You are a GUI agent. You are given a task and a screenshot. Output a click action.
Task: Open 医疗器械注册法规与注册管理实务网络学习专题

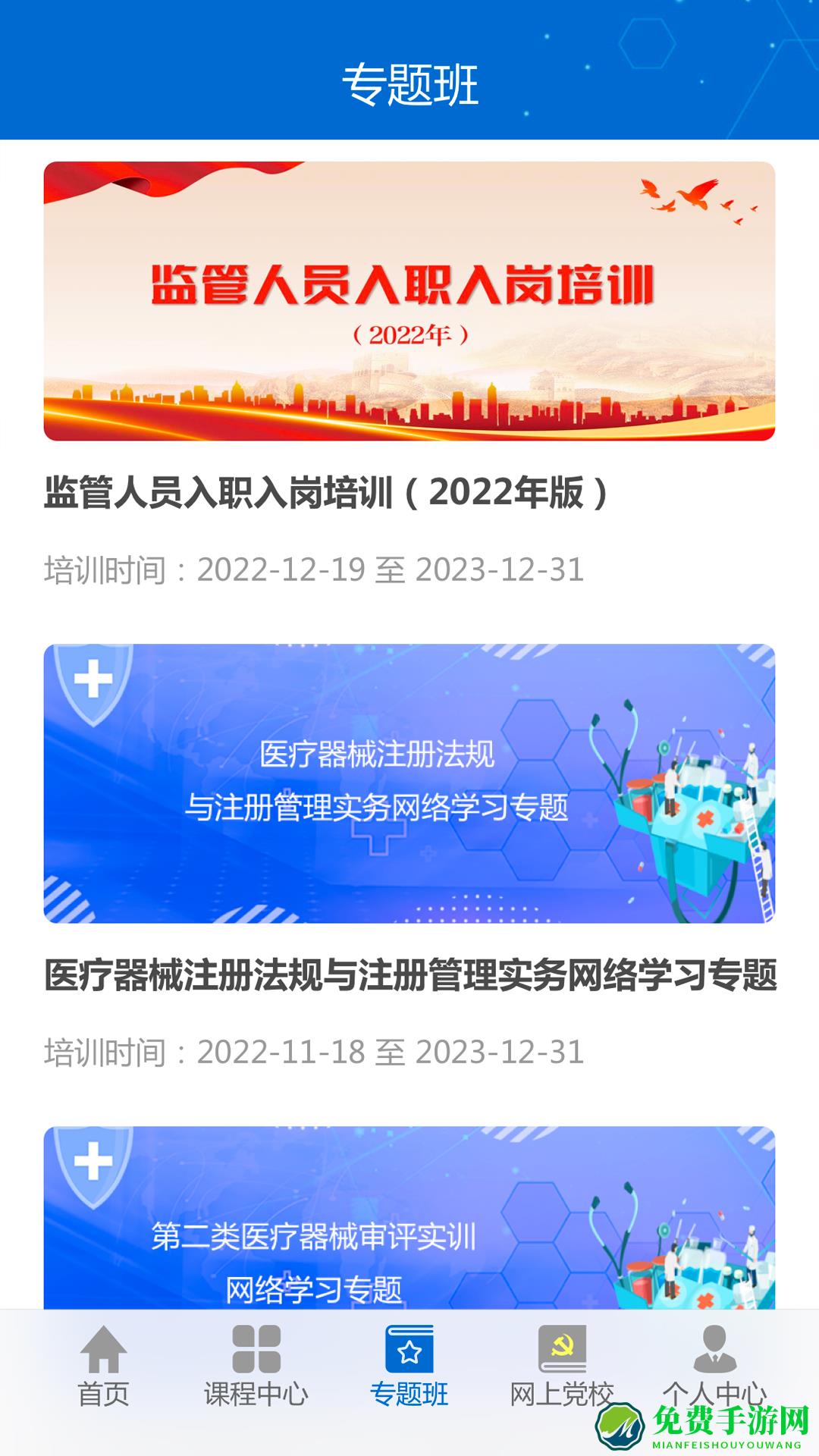point(409,974)
